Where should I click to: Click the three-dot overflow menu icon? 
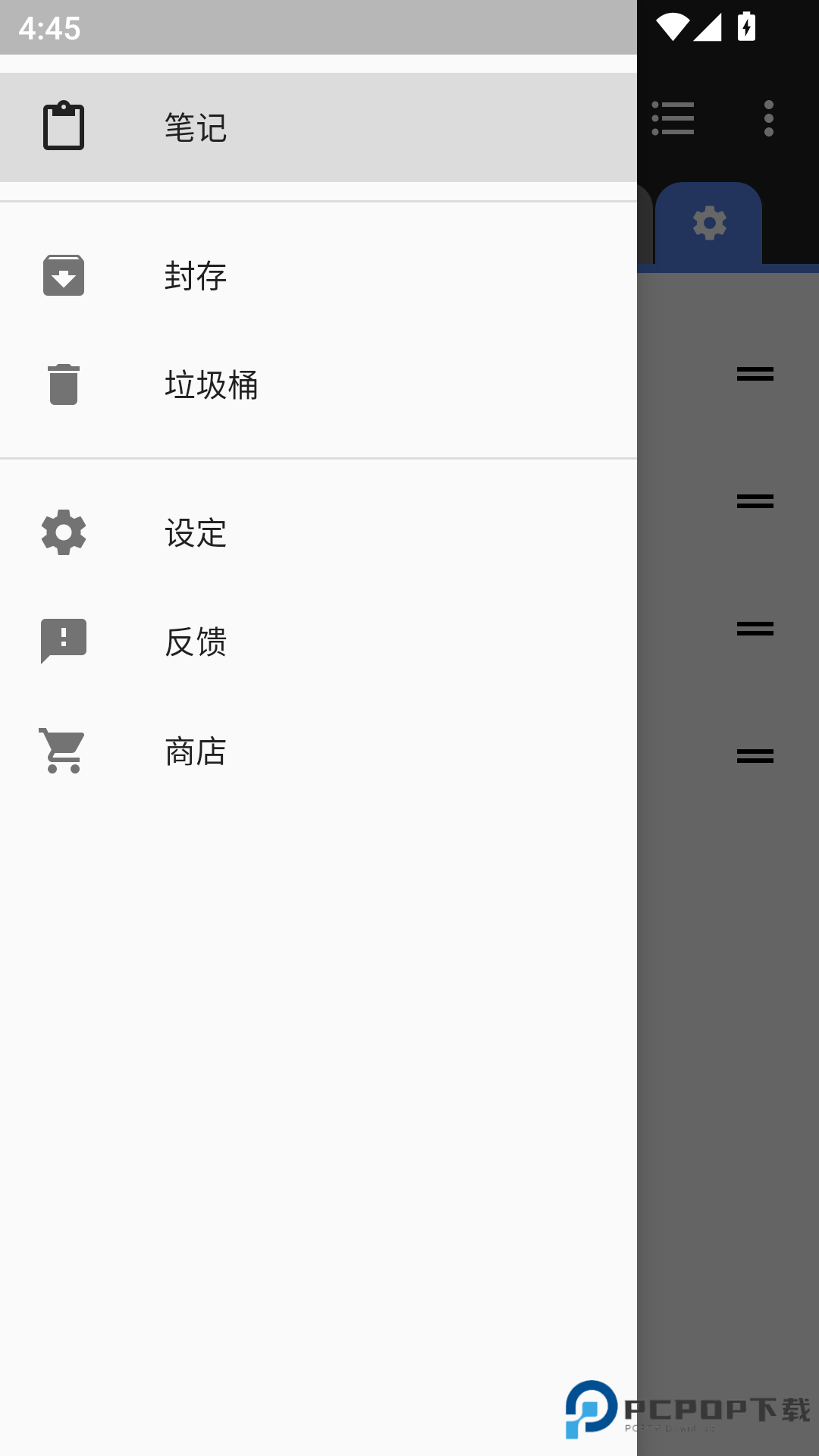click(768, 118)
